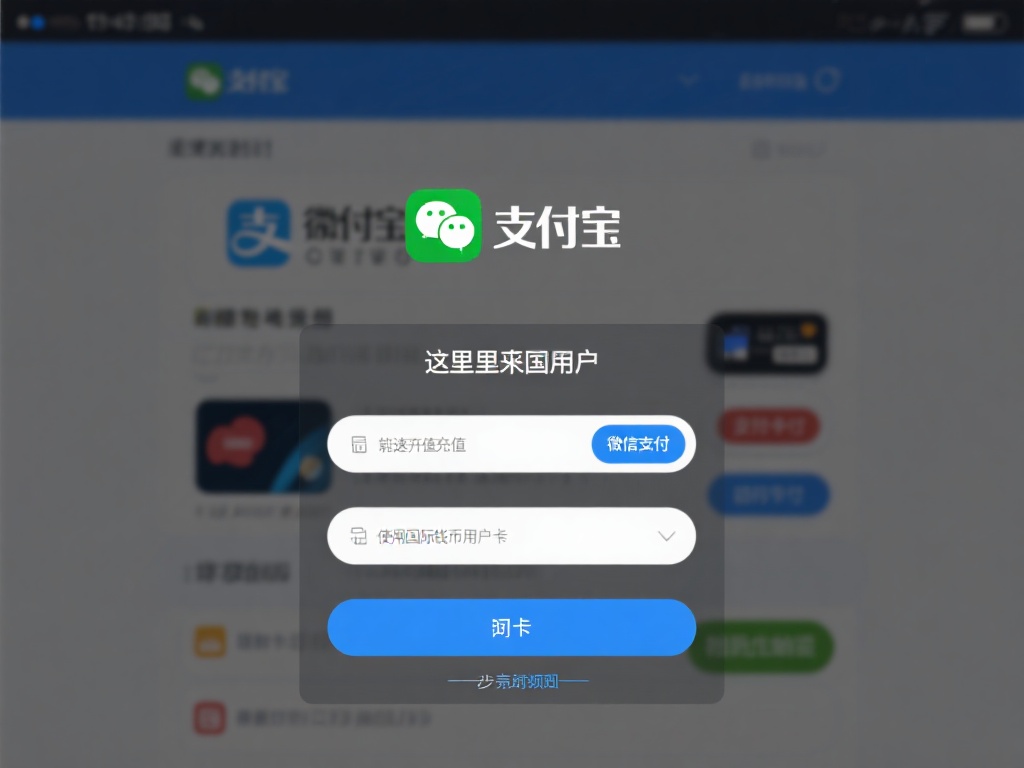1024x768 pixels.
Task: Expand the 使用国际钱币用户卡 dropdown
Action: (x=666, y=536)
